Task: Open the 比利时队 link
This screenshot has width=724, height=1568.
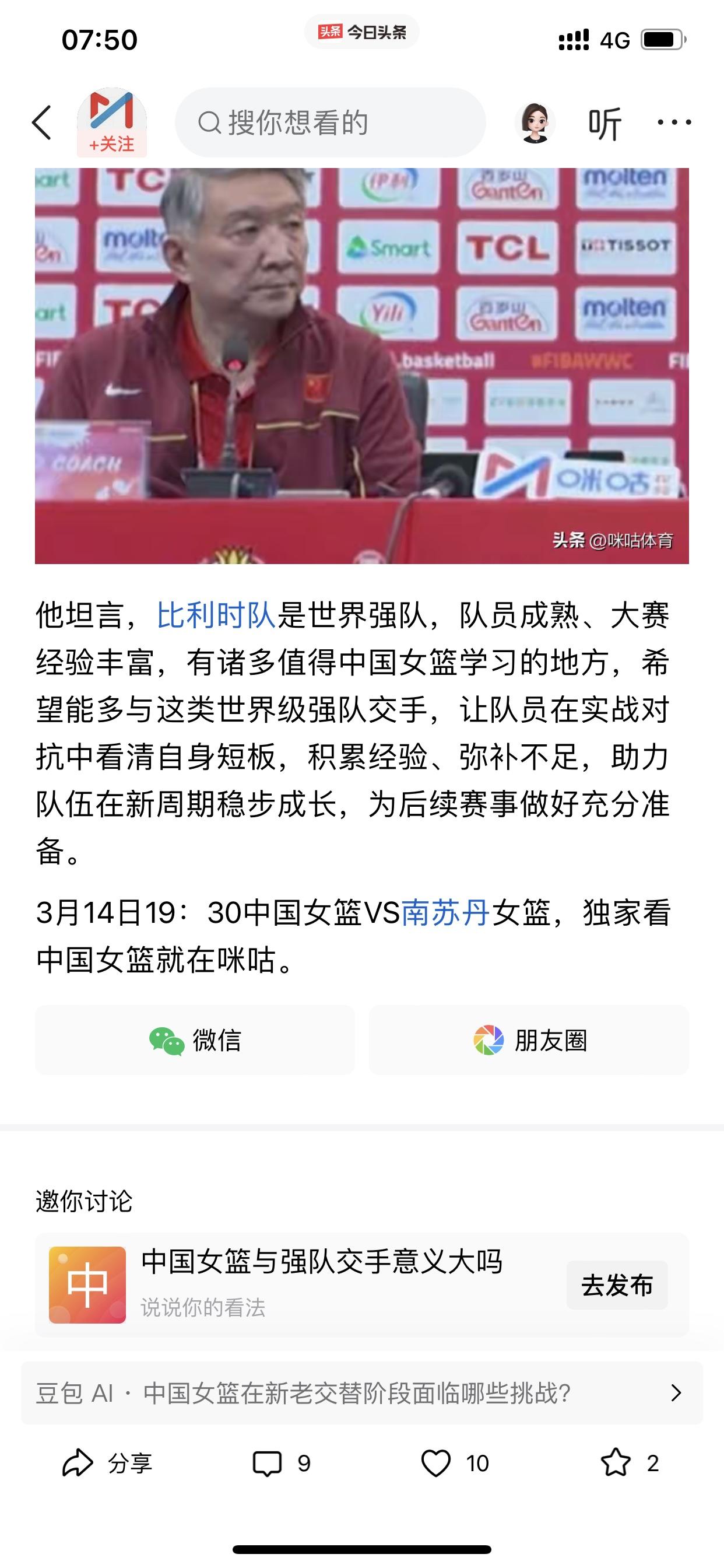Action: pyautogui.click(x=217, y=615)
